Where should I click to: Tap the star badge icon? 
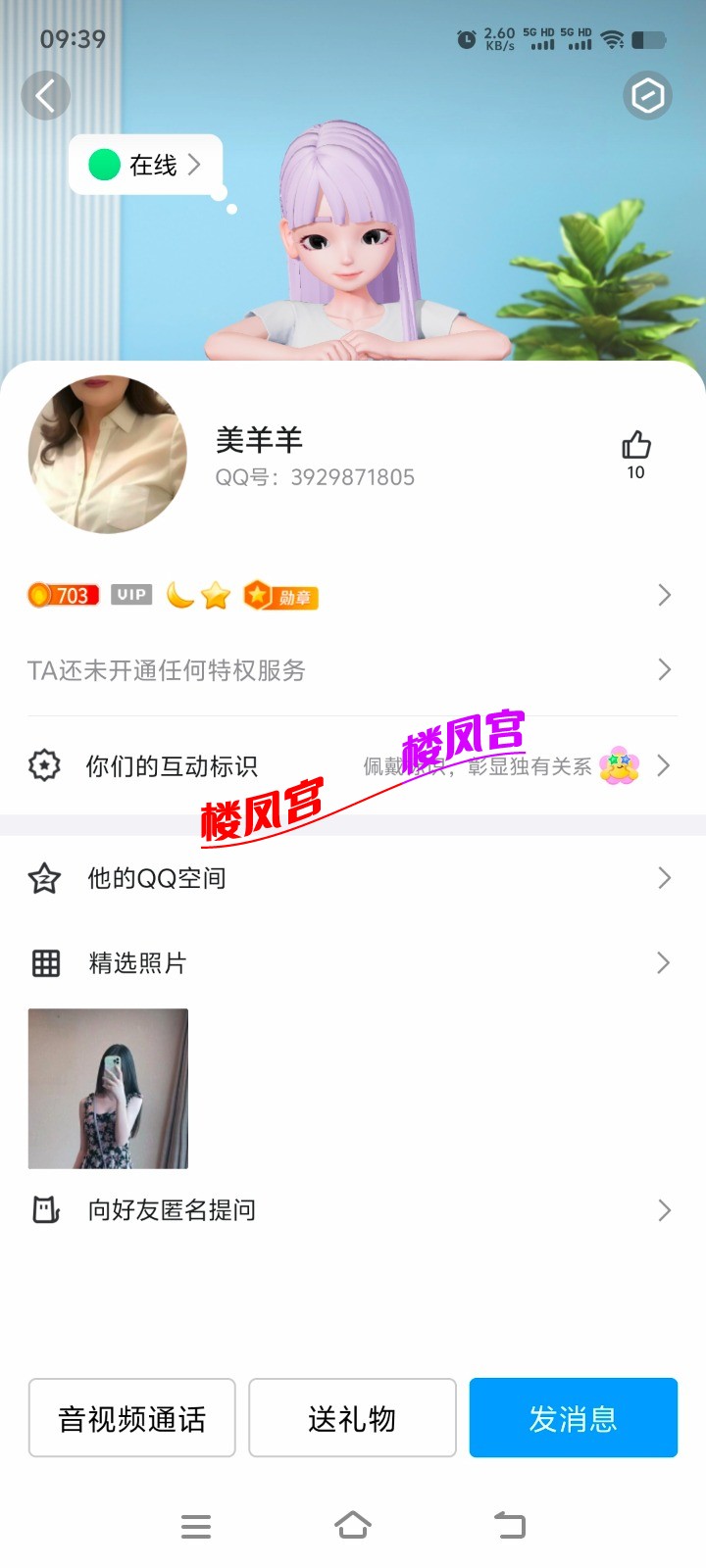(x=214, y=595)
